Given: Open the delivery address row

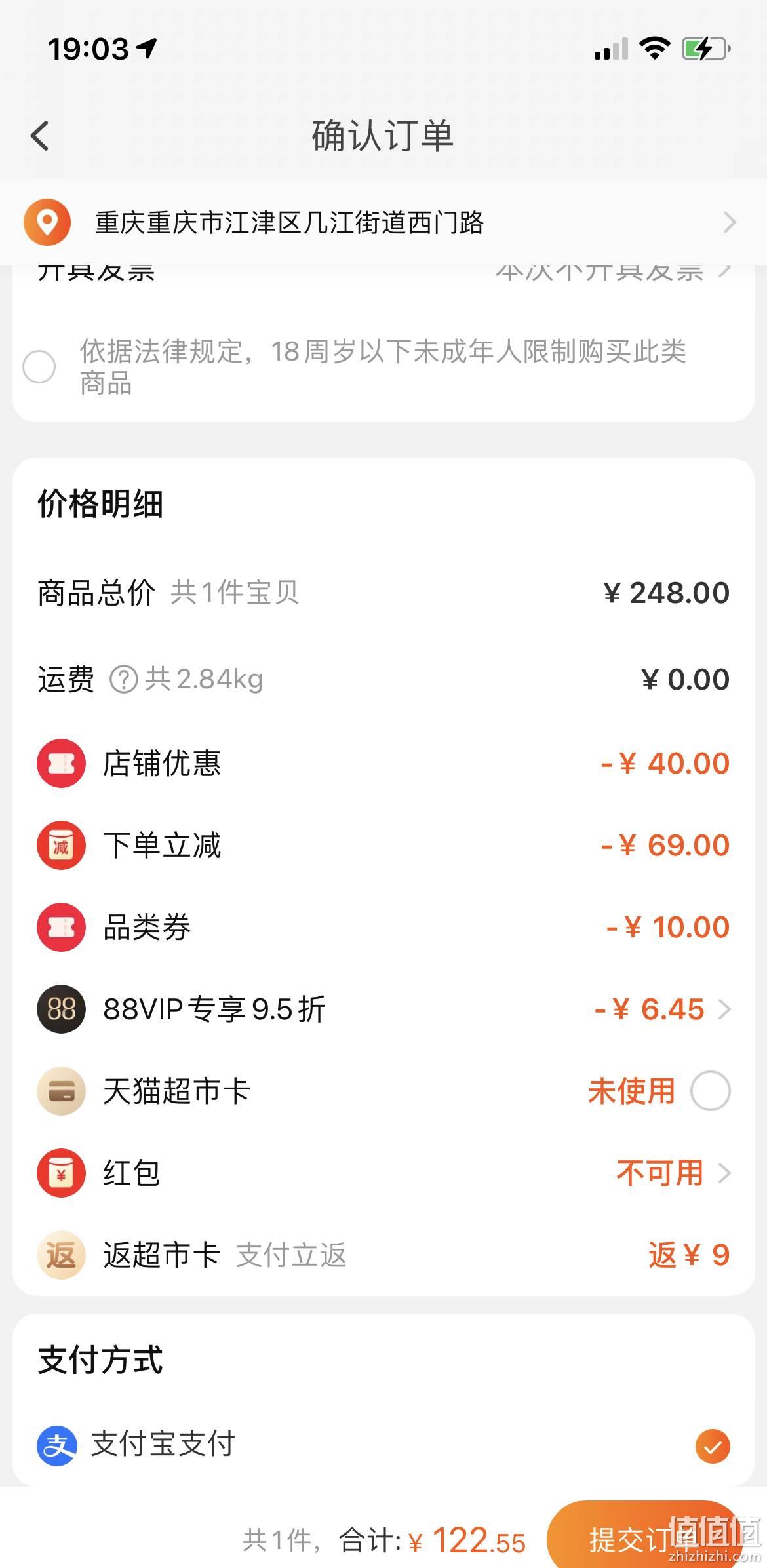Looking at the screenshot, I should (x=383, y=222).
